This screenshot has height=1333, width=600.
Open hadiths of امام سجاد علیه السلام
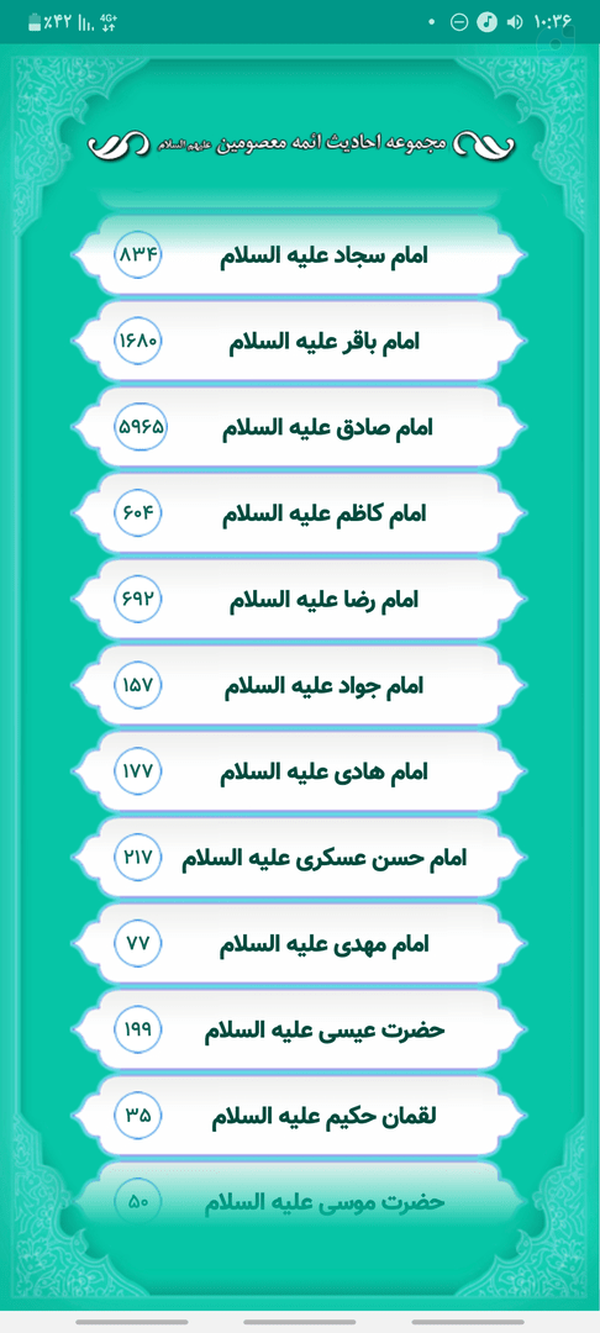[x=299, y=255]
